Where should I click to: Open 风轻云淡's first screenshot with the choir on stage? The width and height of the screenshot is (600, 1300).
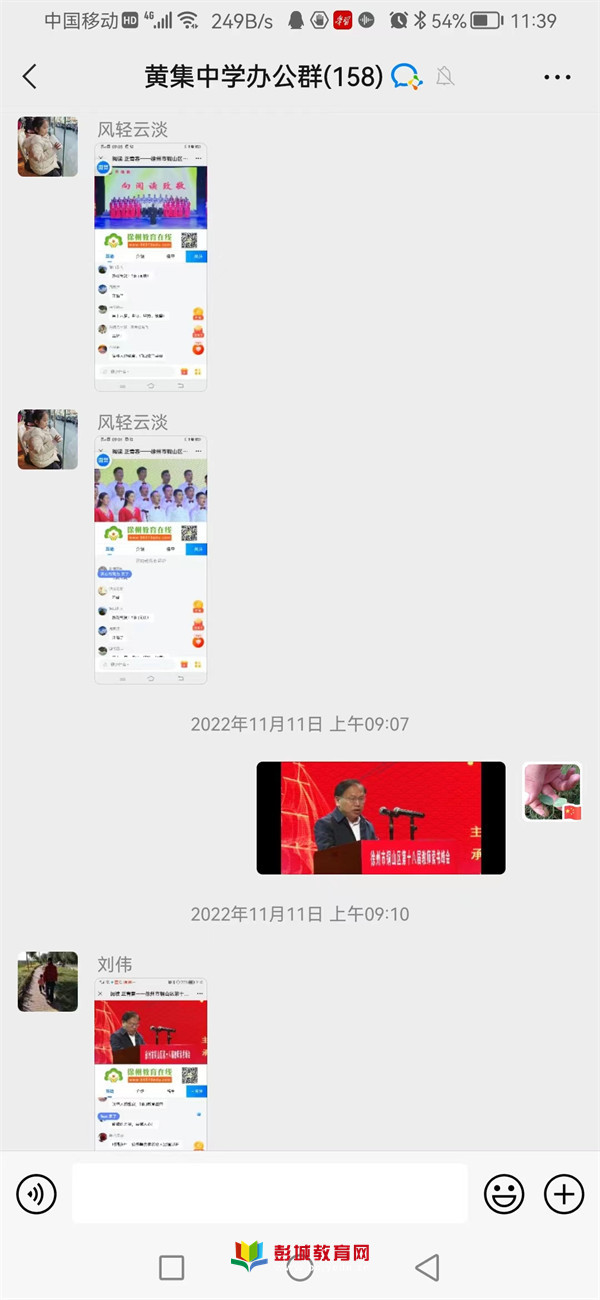(151, 267)
